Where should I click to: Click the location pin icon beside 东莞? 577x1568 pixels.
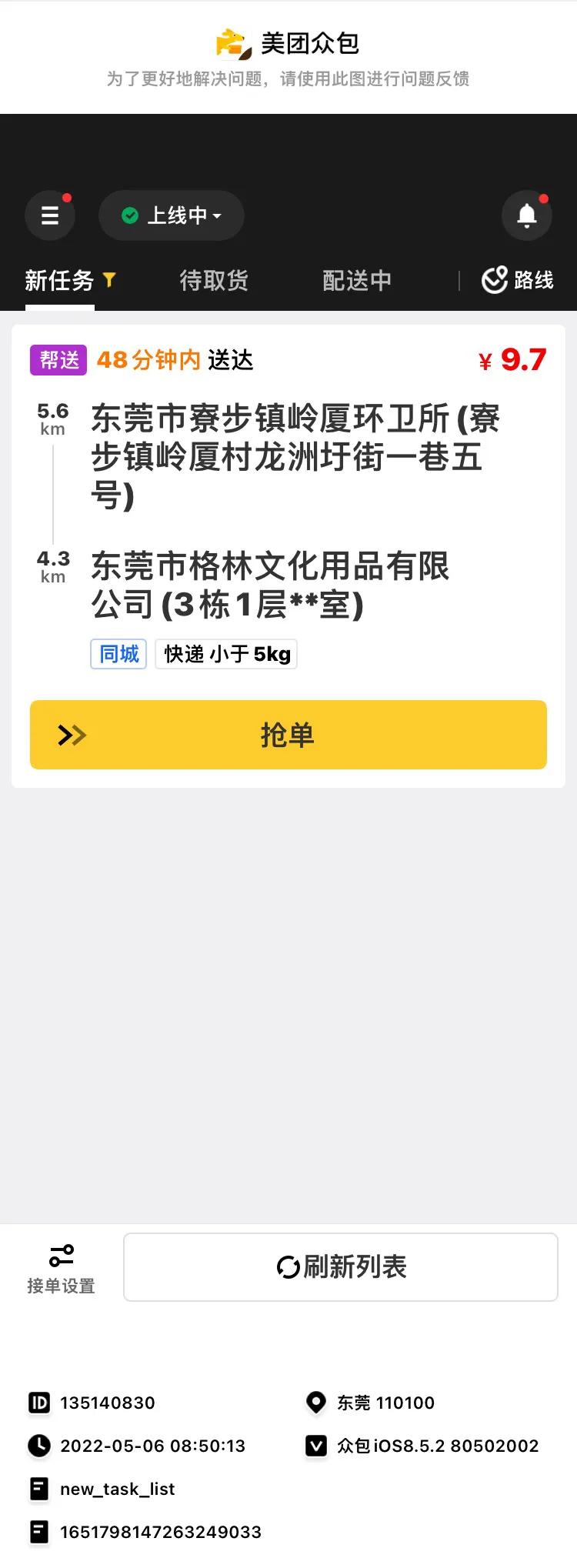[315, 1403]
